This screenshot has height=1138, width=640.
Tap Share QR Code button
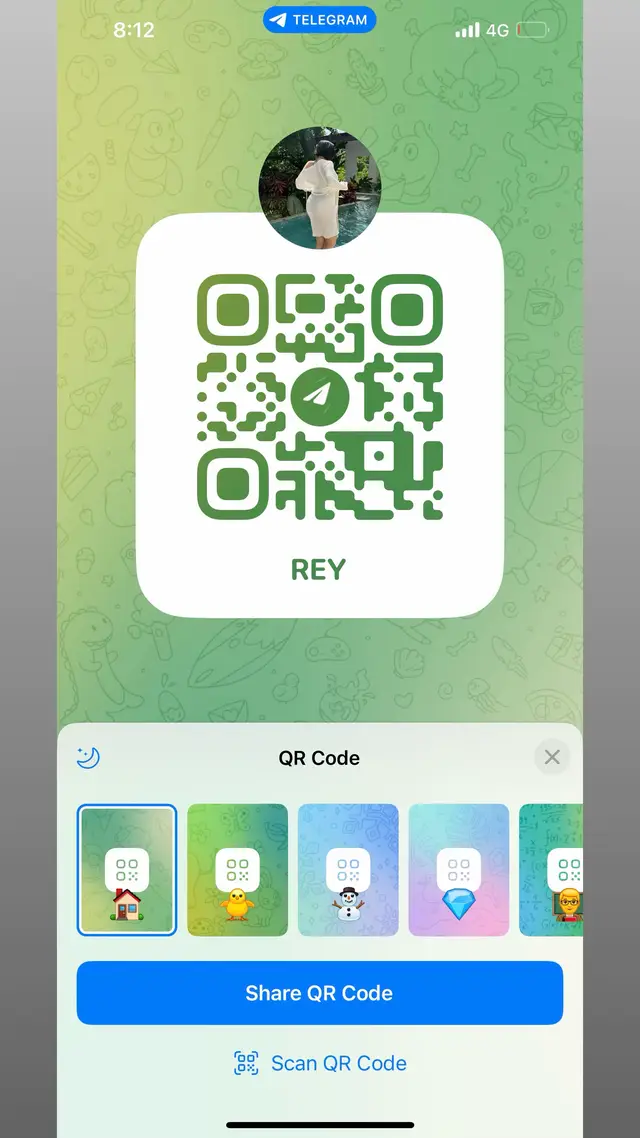click(x=320, y=993)
